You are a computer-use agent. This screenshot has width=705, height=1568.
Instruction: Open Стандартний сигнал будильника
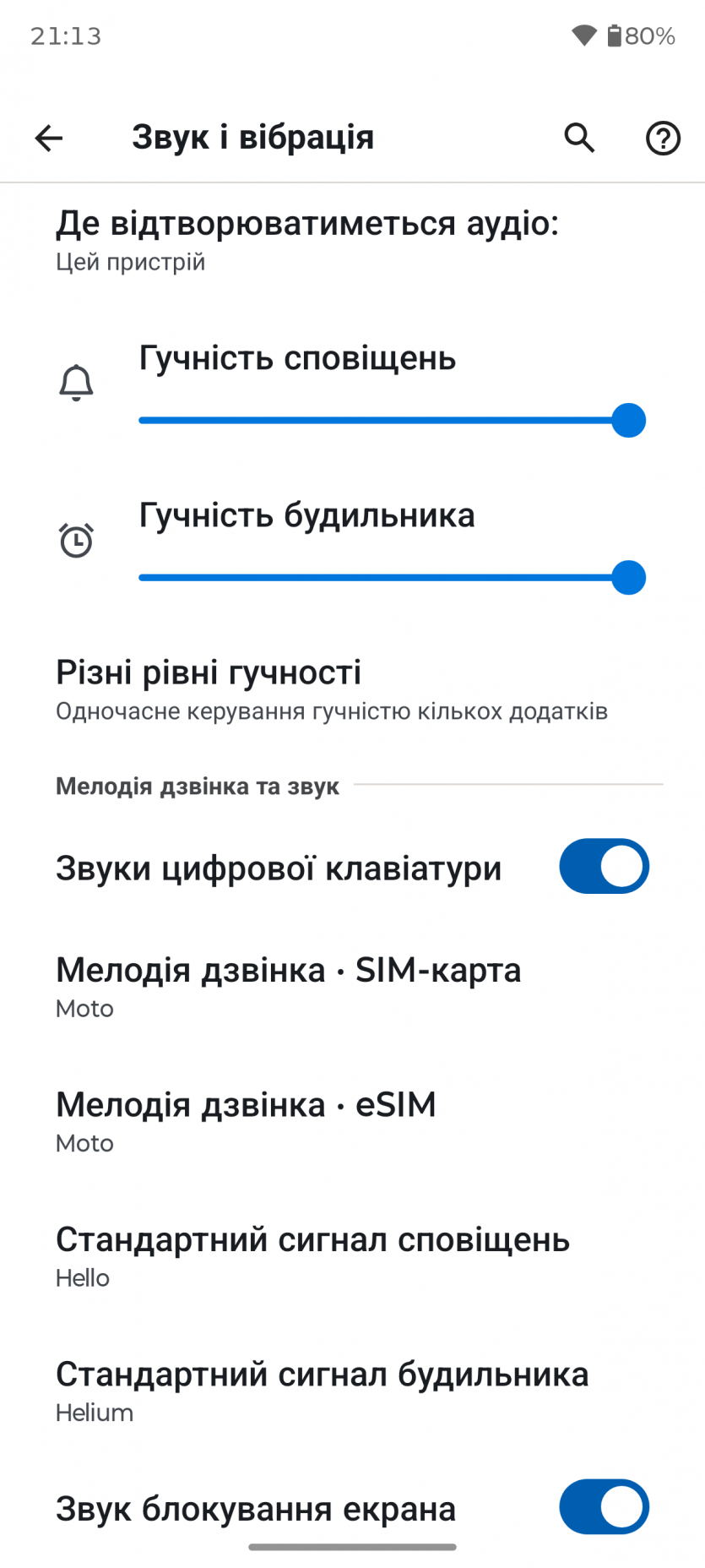pos(322,1390)
